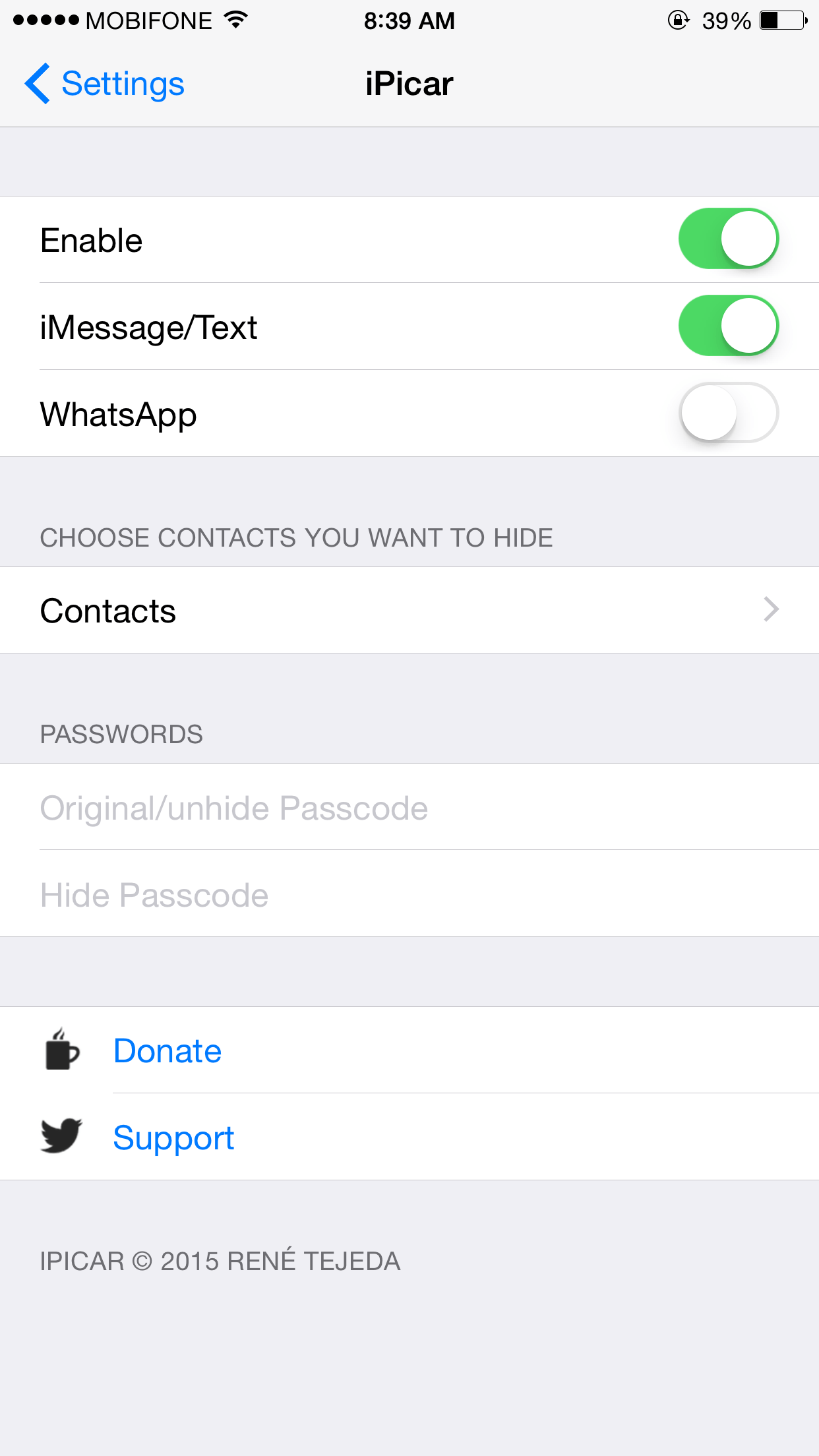
Task: Turn on the WhatsApp switch
Action: [x=729, y=413]
